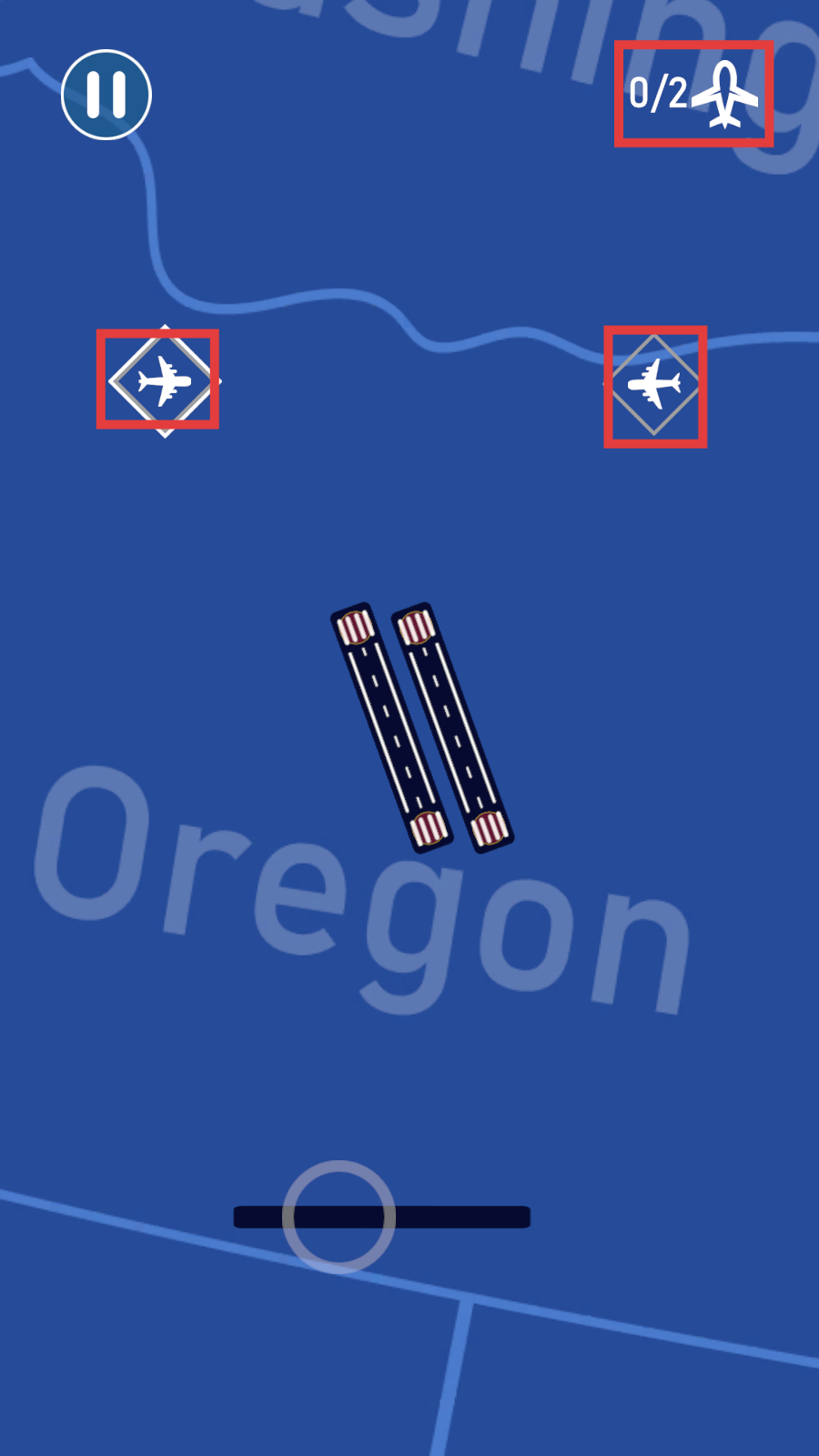Tap the circular handle on the slider bar
The image size is (819, 1456).
pyautogui.click(x=339, y=1216)
